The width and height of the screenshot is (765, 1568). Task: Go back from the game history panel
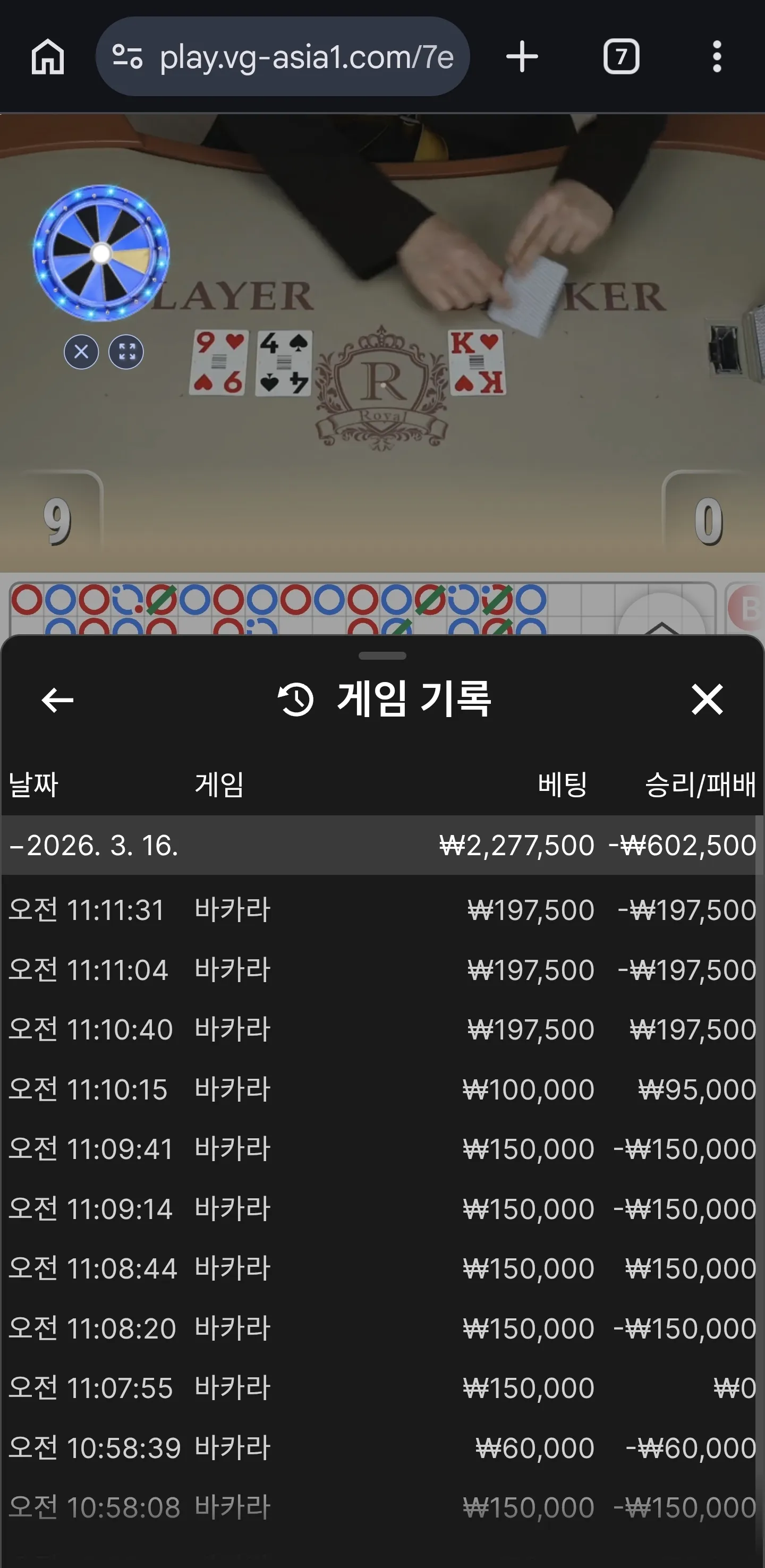pyautogui.click(x=57, y=700)
